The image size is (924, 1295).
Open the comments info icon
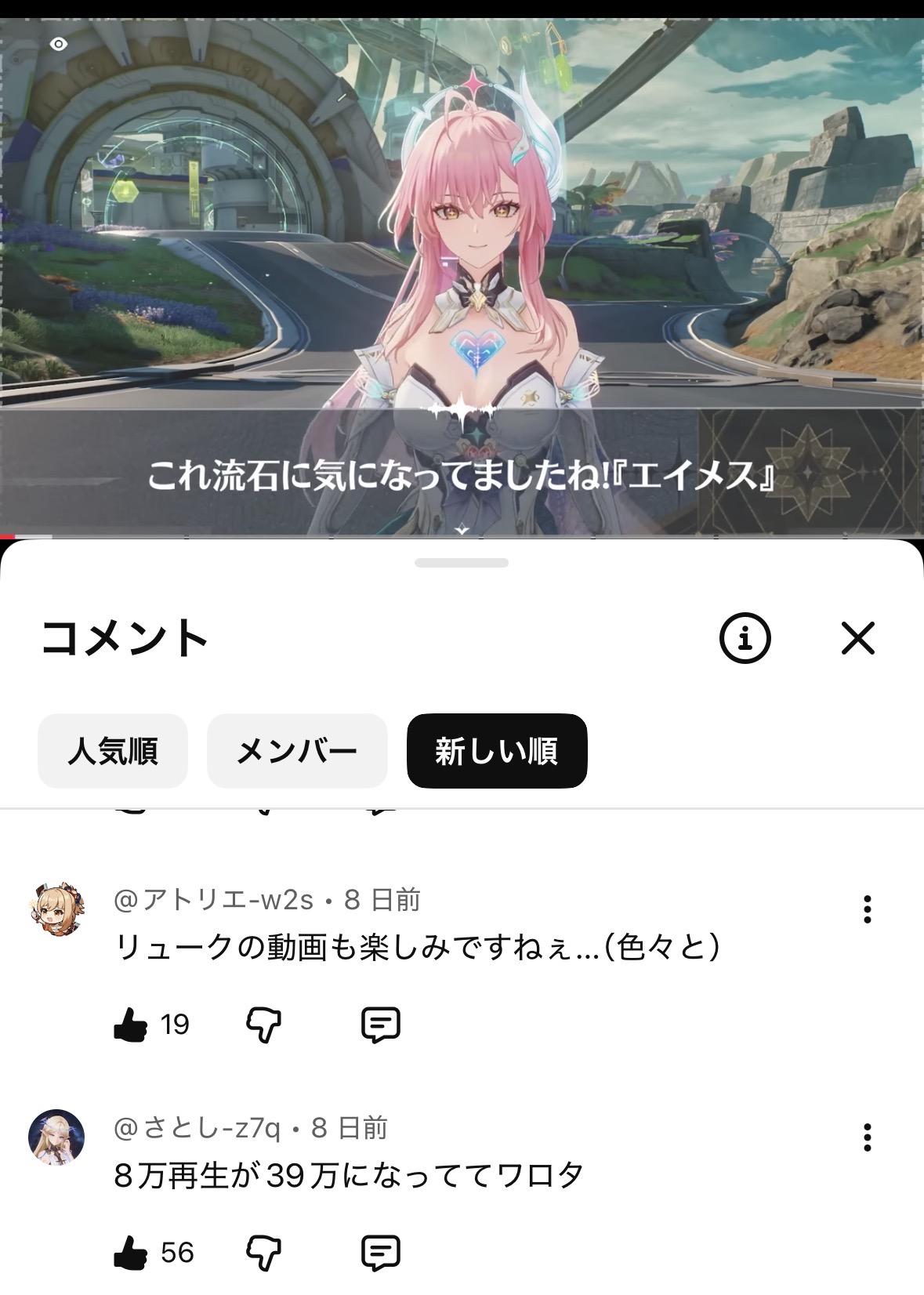click(x=745, y=638)
